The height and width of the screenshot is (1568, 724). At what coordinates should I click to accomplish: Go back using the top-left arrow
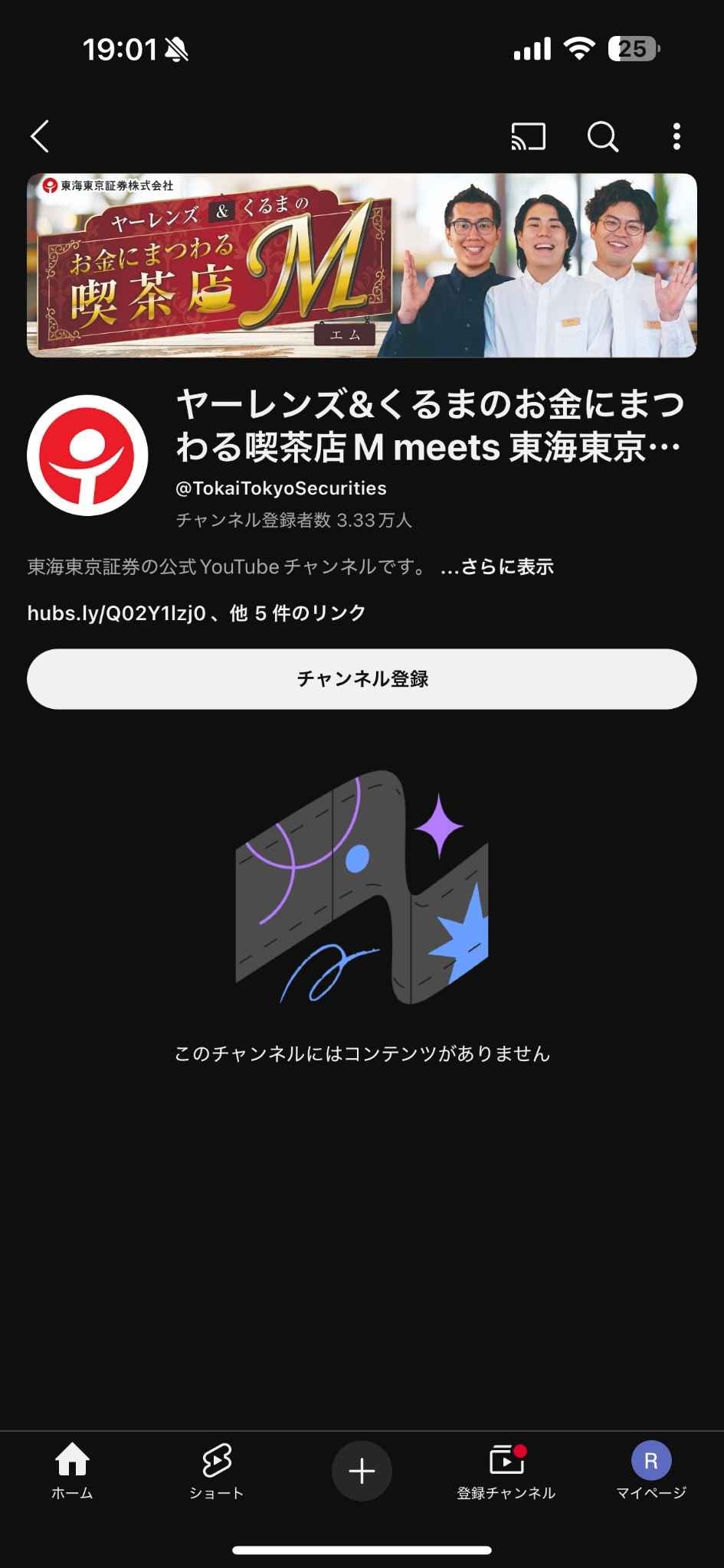pyautogui.click(x=40, y=137)
